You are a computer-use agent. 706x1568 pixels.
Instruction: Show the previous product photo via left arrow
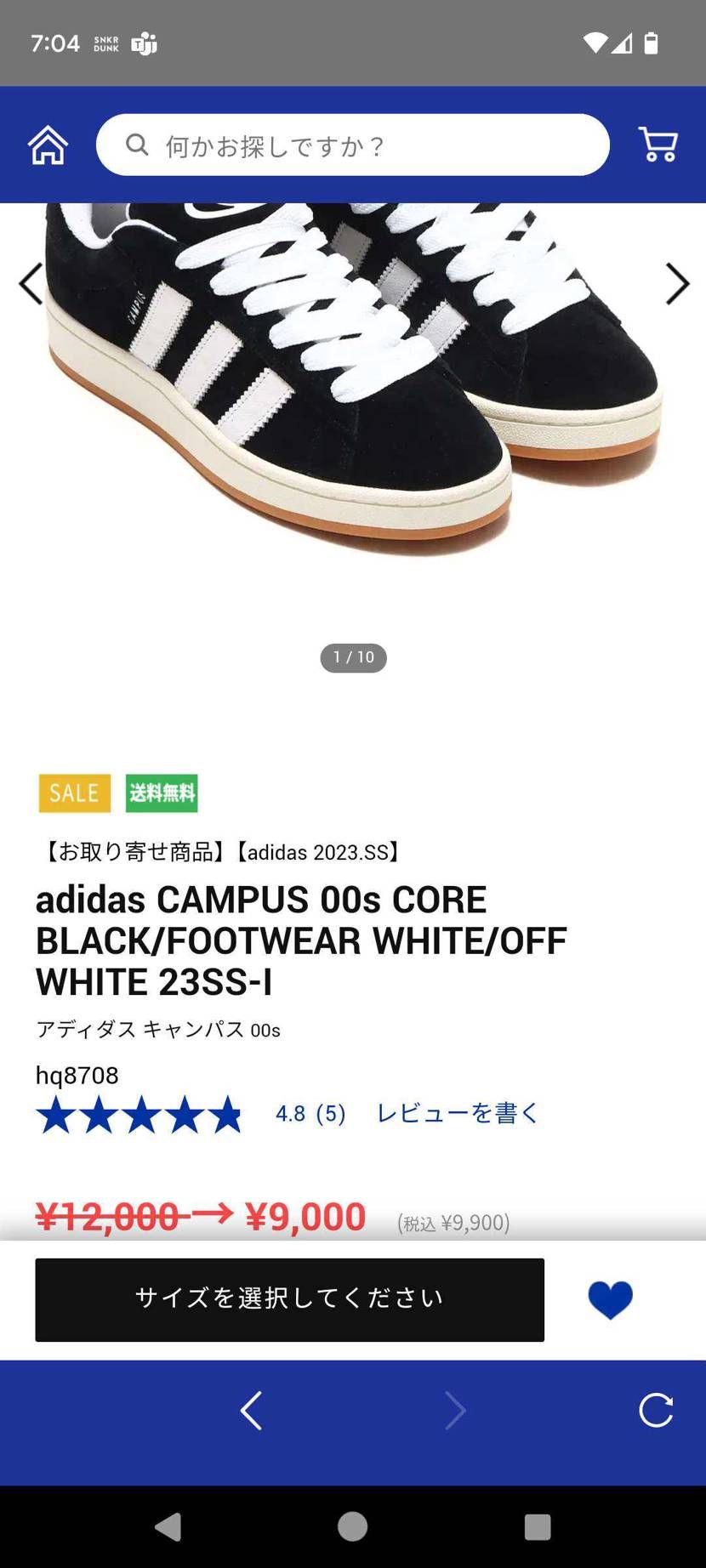coord(30,283)
